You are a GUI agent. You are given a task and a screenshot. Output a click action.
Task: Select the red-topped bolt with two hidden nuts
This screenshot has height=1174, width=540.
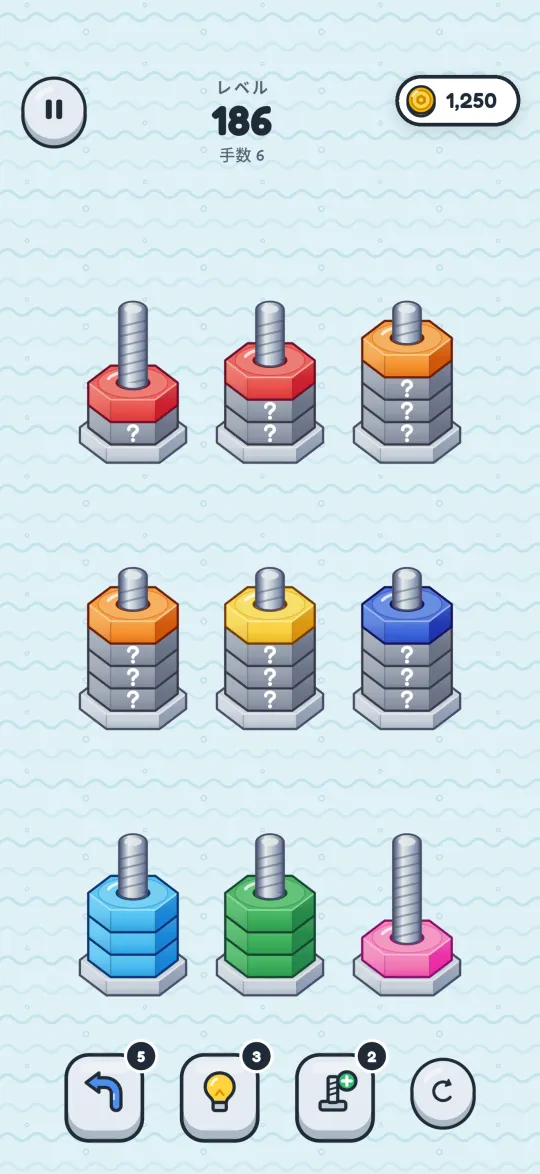[x=270, y=383]
